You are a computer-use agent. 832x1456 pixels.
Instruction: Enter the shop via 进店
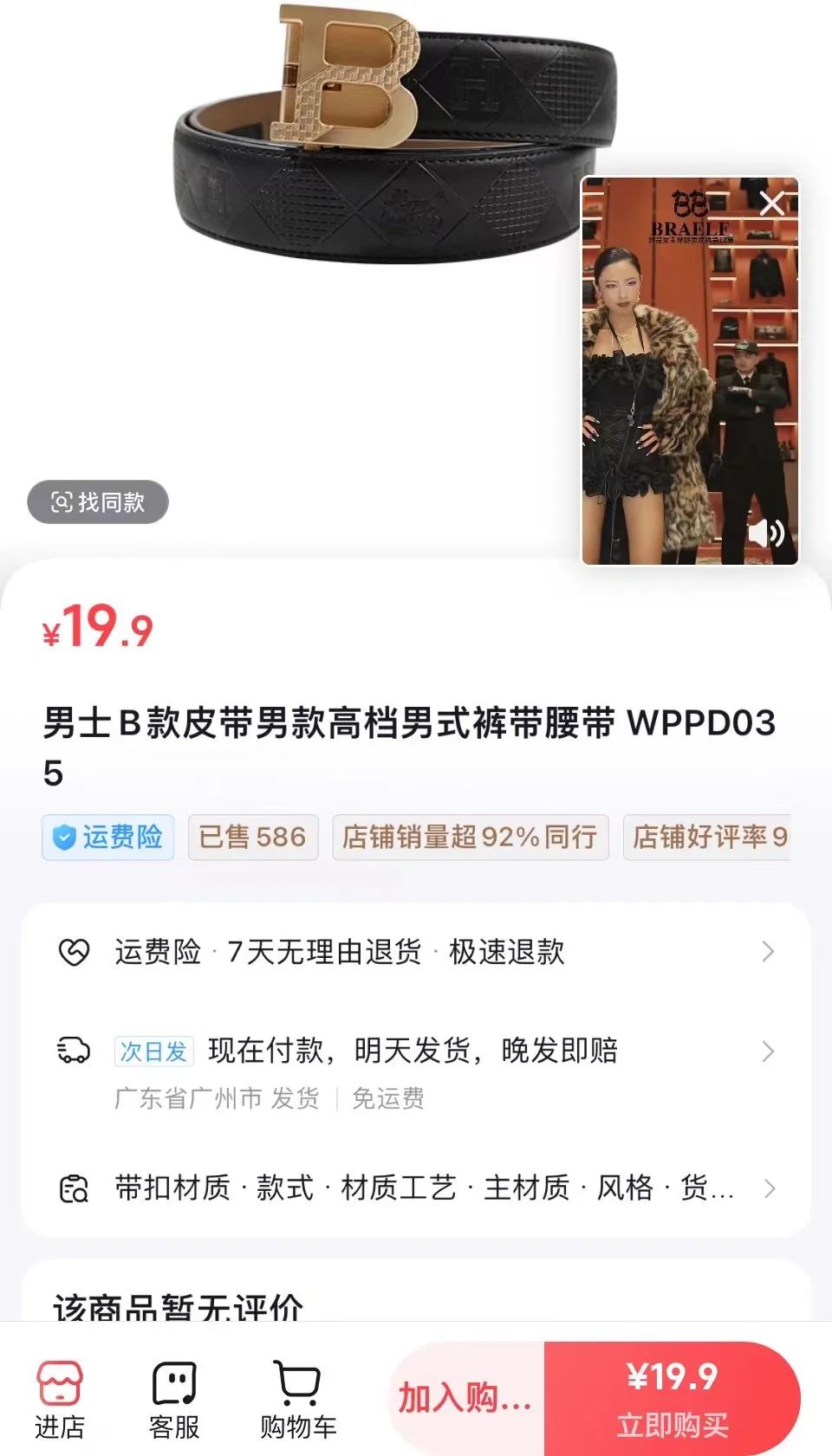coord(60,1399)
